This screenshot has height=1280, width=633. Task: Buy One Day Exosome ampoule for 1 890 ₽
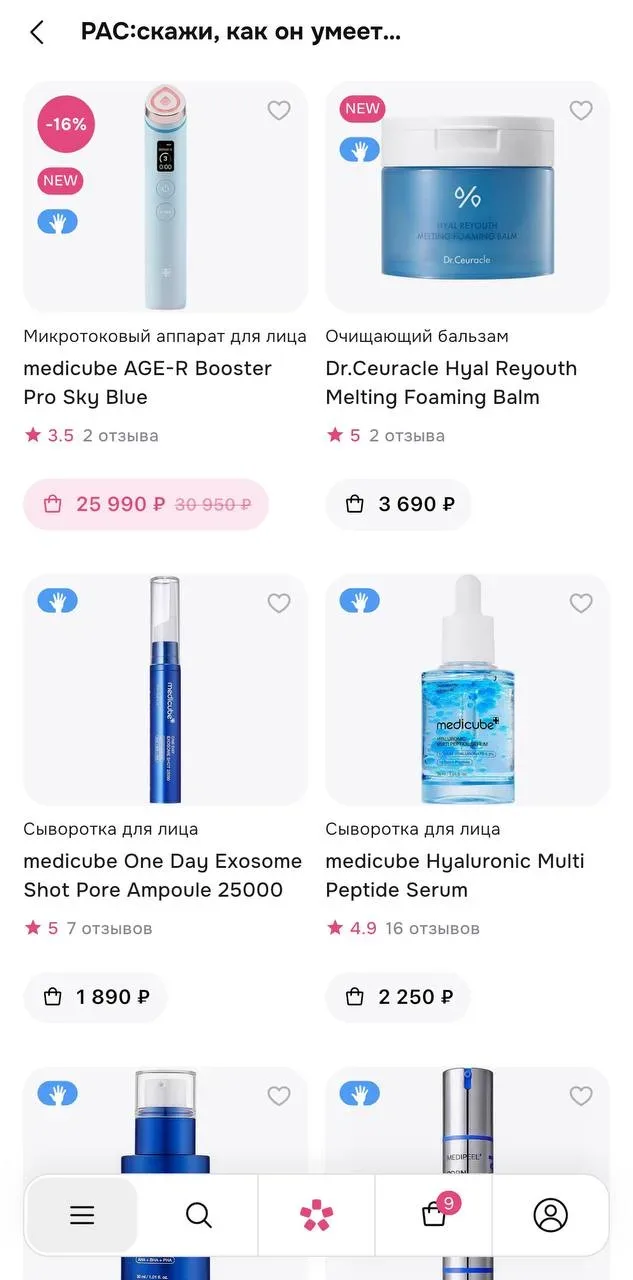coord(96,997)
